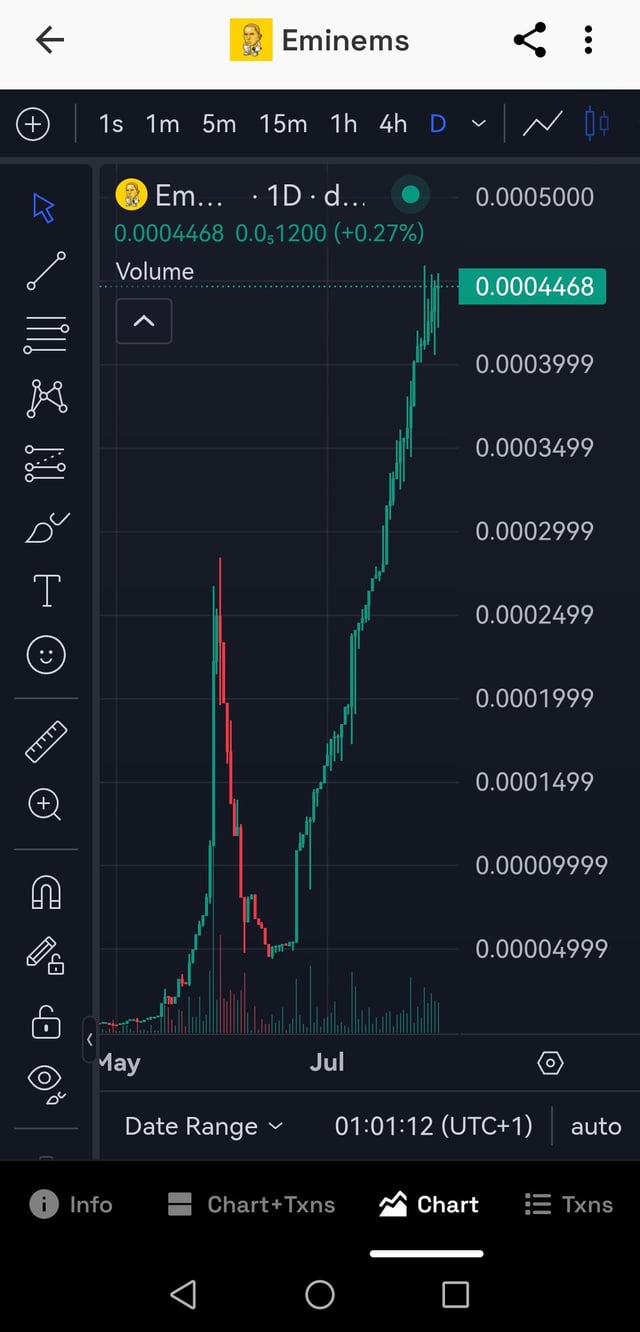Choose the 15m interval

pyautogui.click(x=283, y=124)
